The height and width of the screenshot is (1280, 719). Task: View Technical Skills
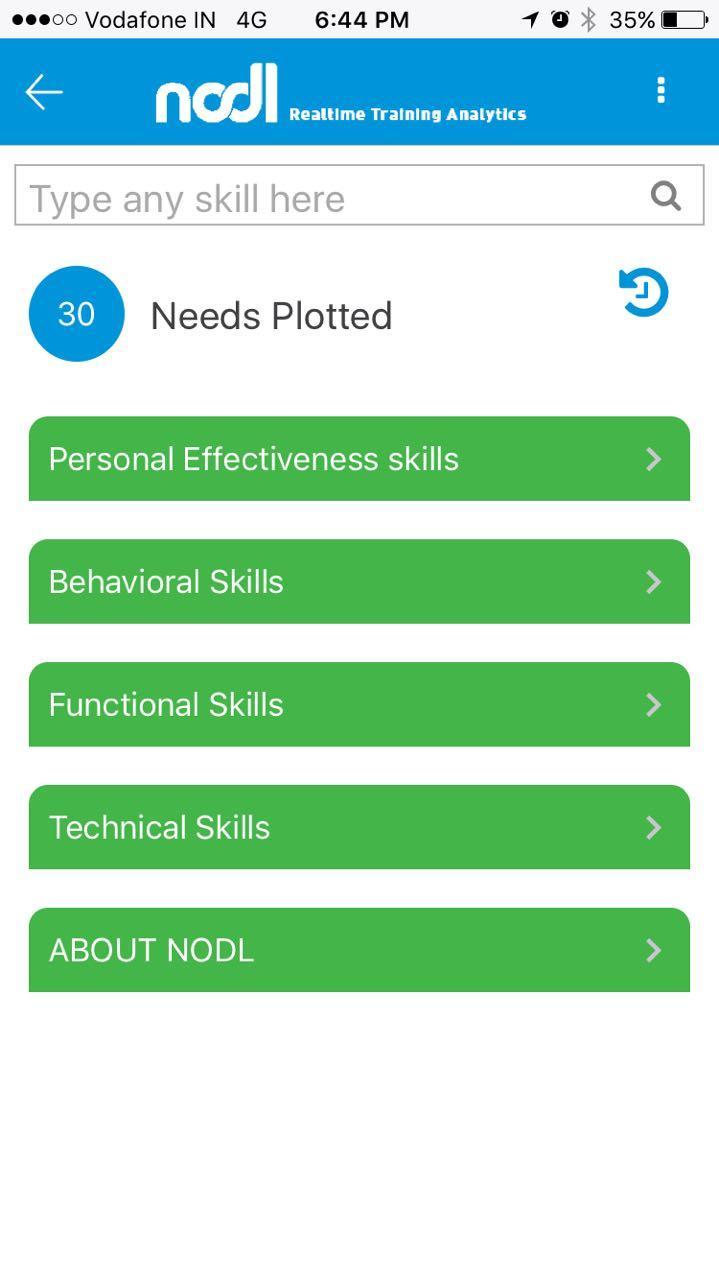tap(359, 828)
